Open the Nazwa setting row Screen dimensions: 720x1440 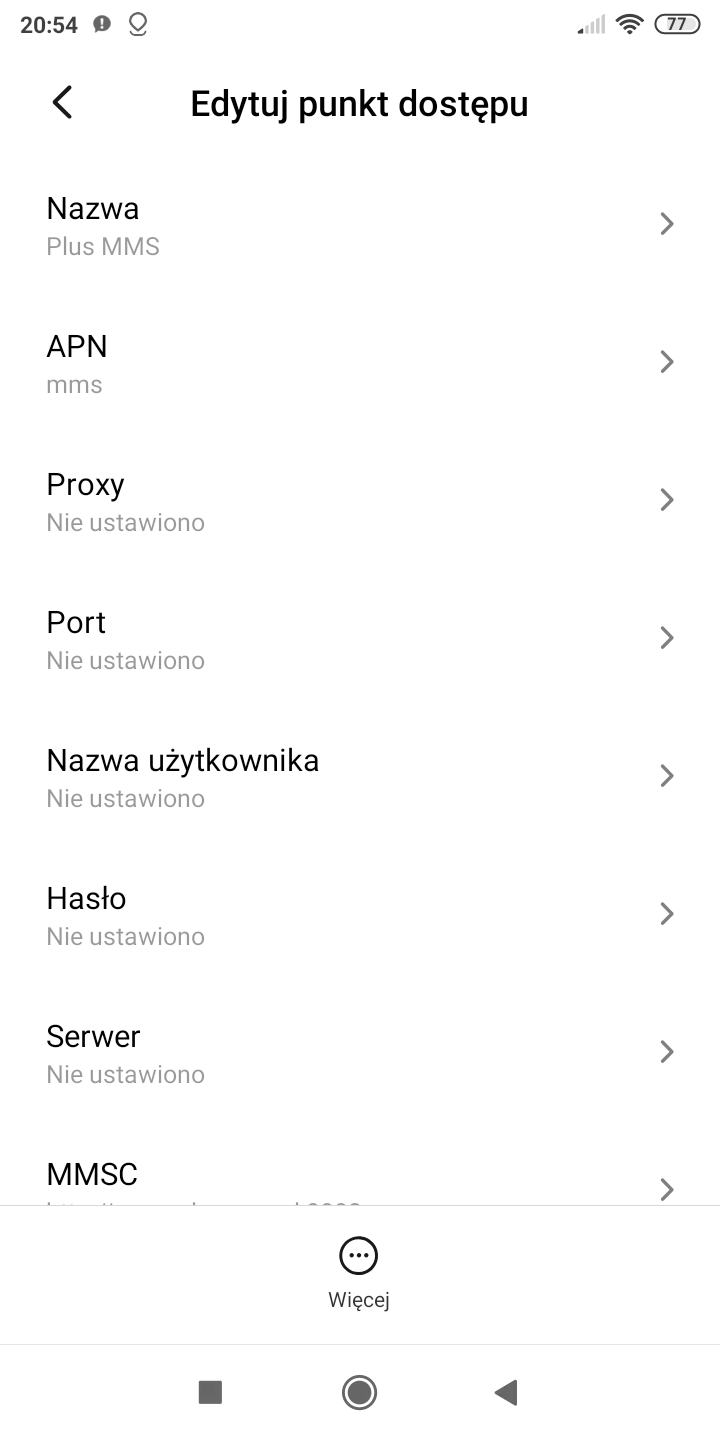click(x=360, y=225)
